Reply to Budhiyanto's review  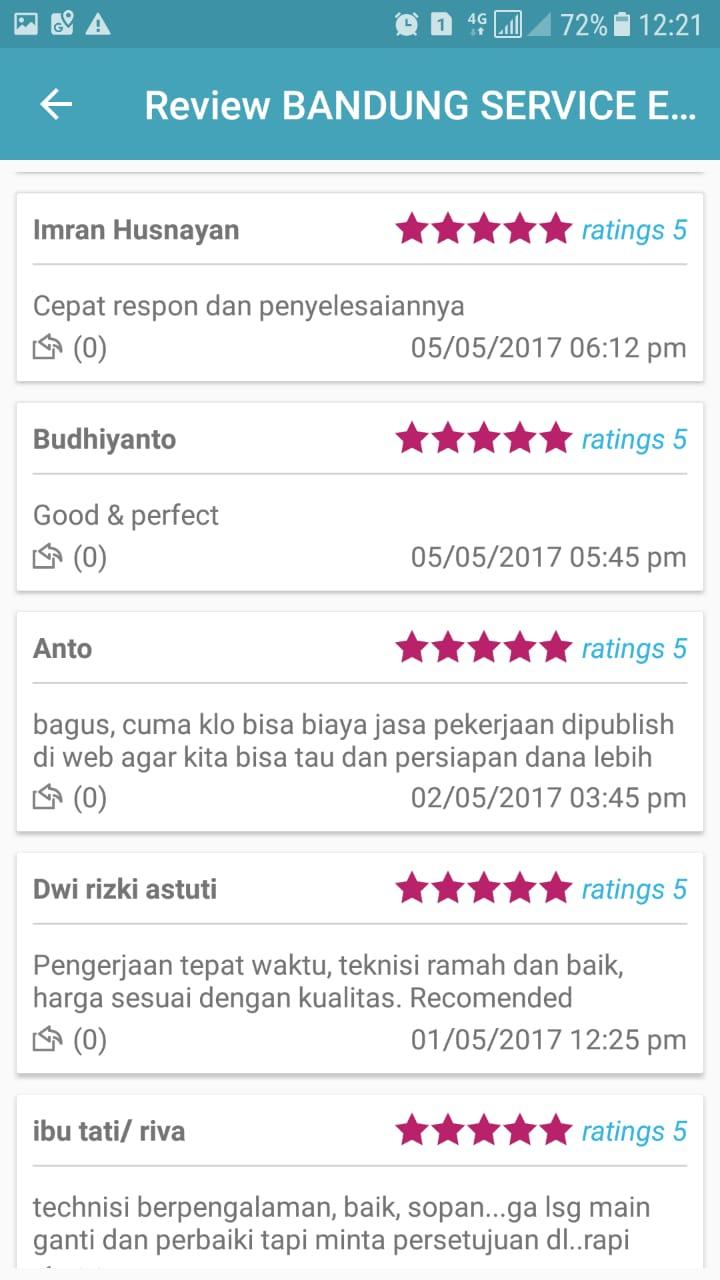(x=48, y=557)
